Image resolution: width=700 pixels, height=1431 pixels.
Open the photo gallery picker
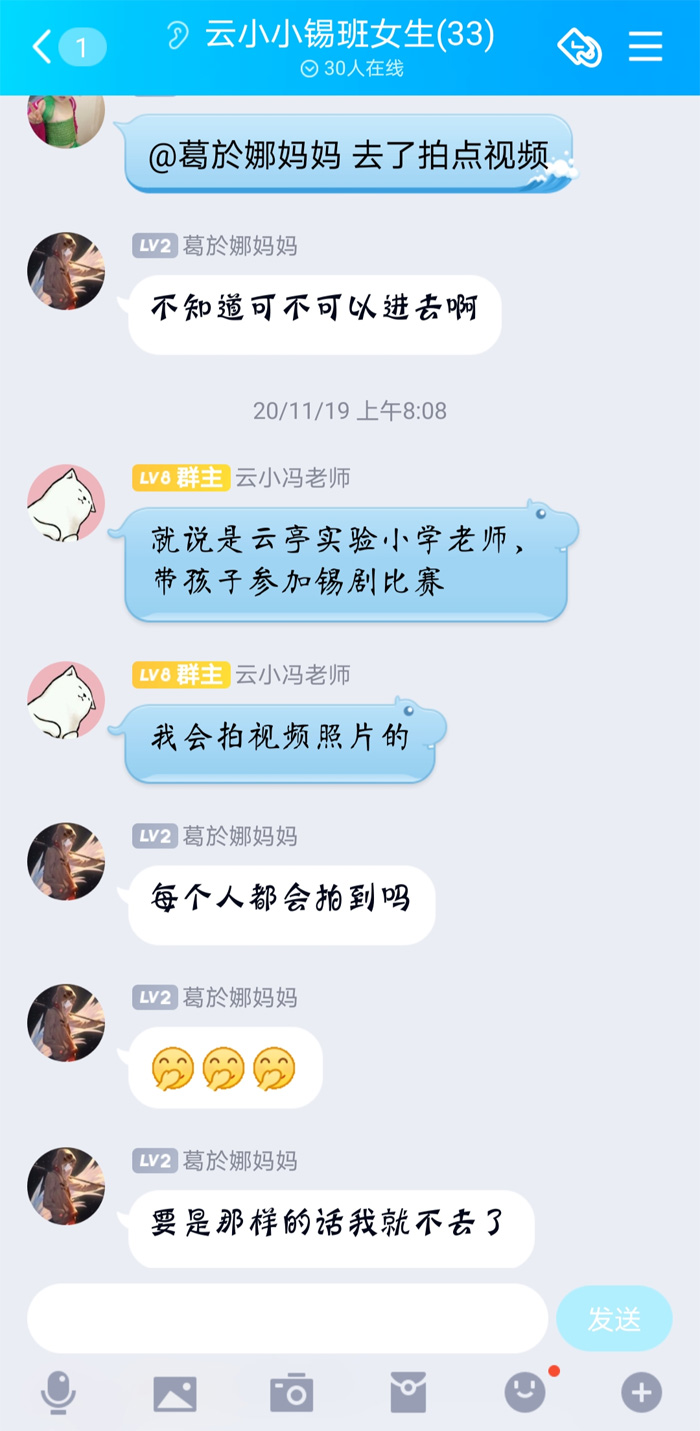(174, 1393)
